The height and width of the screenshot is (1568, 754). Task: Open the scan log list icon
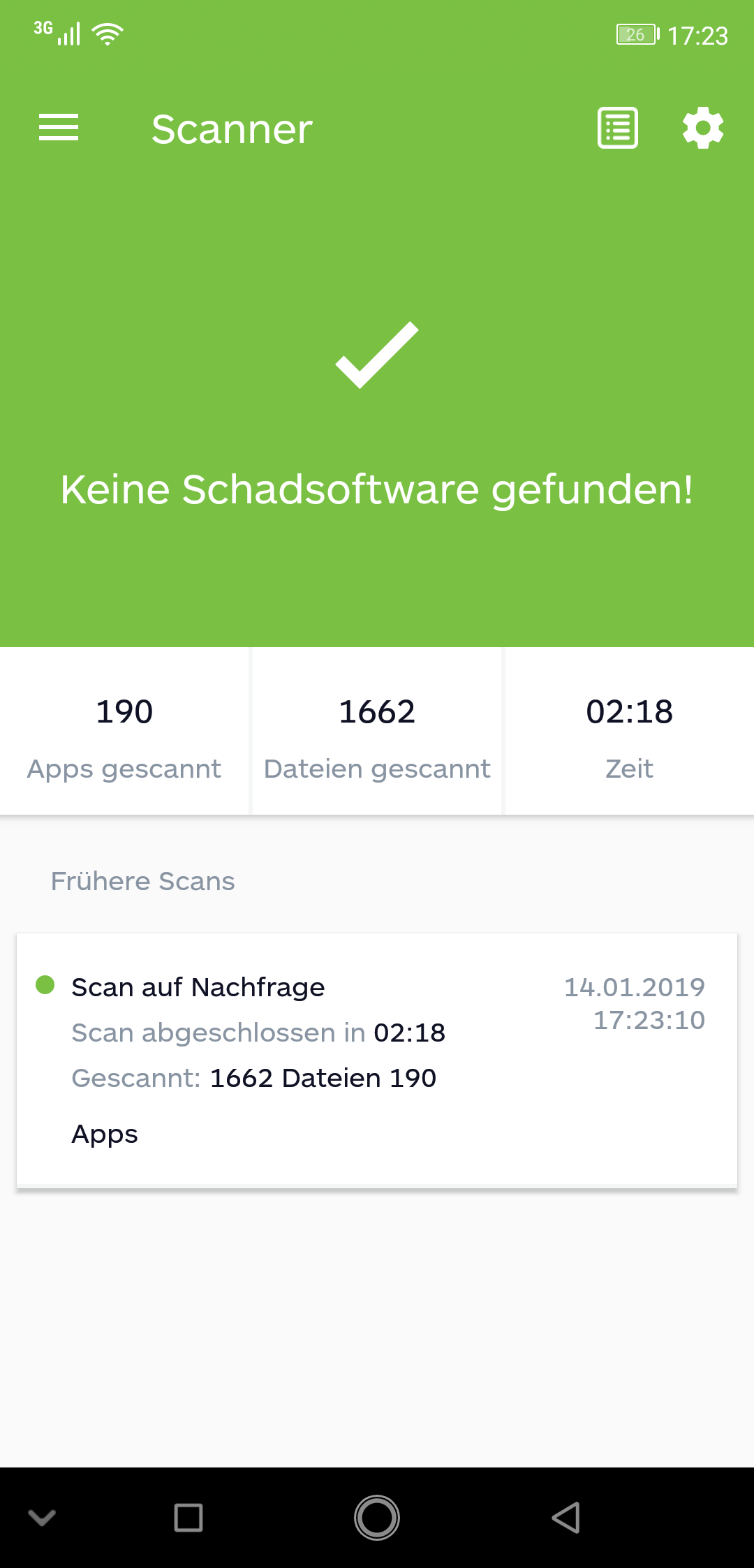[618, 128]
